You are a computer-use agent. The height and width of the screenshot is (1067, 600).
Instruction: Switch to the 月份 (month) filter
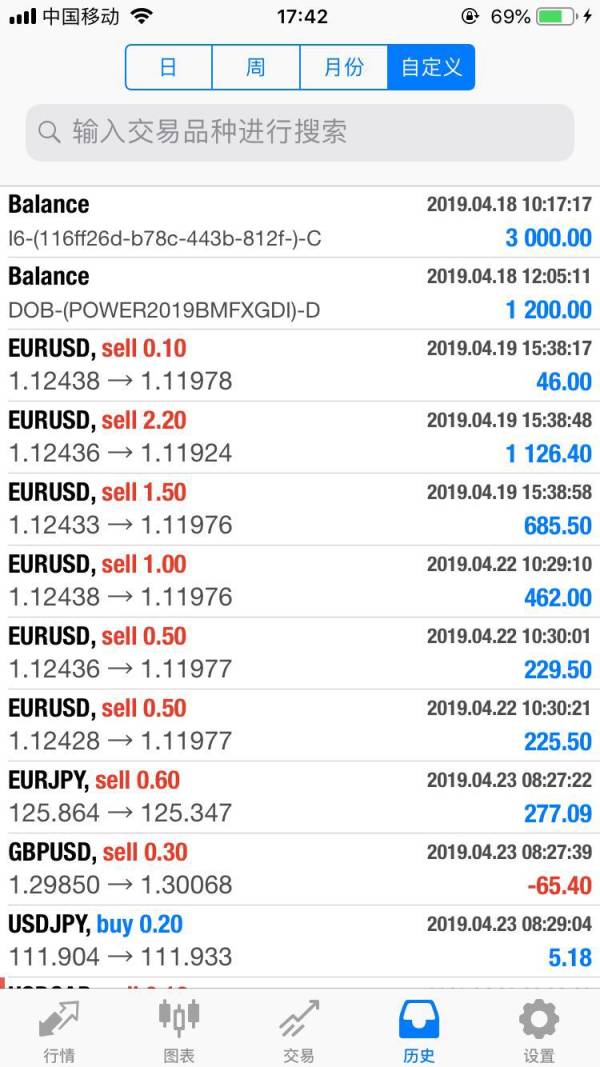point(344,67)
